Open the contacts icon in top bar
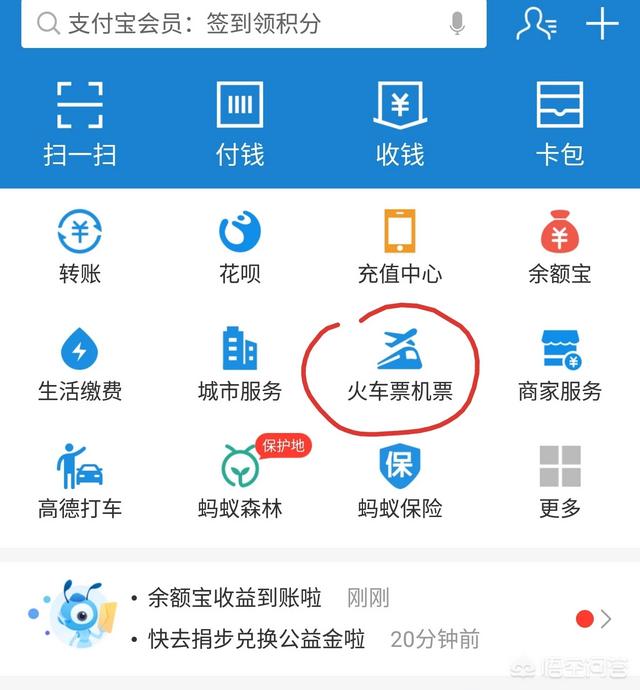The height and width of the screenshot is (690, 640). (x=536, y=23)
